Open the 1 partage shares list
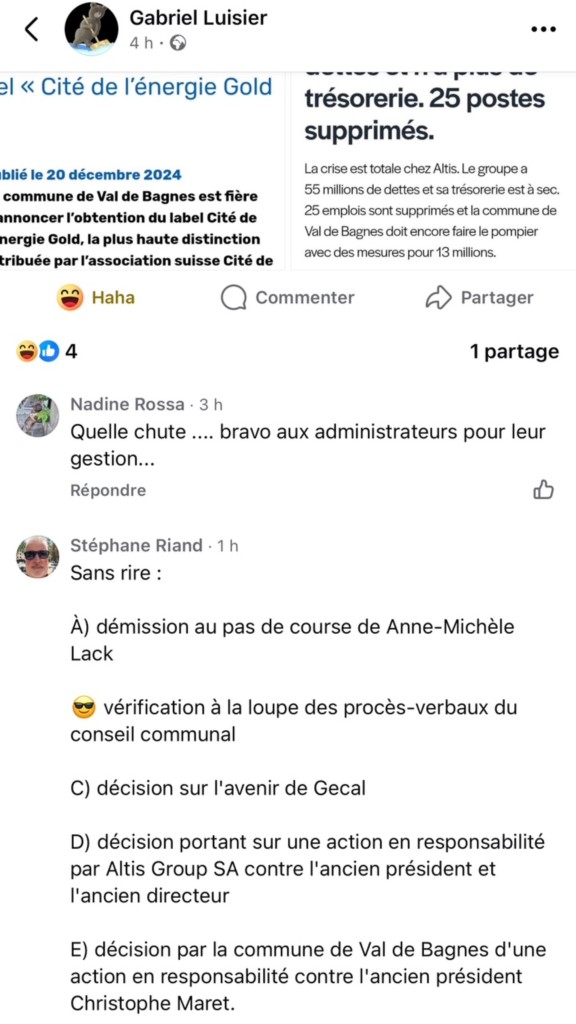576x1024 pixels. 515,352
